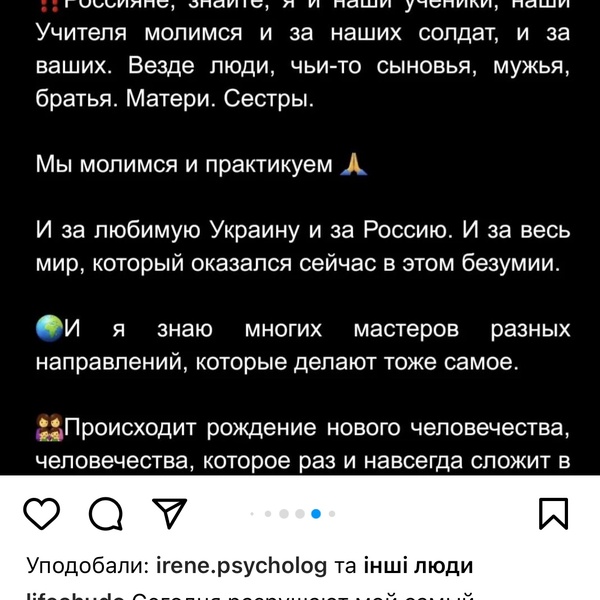Viewport: 600px width, 600px height.
Task: Save this post with the bookmark icon
Action: pos(553,514)
